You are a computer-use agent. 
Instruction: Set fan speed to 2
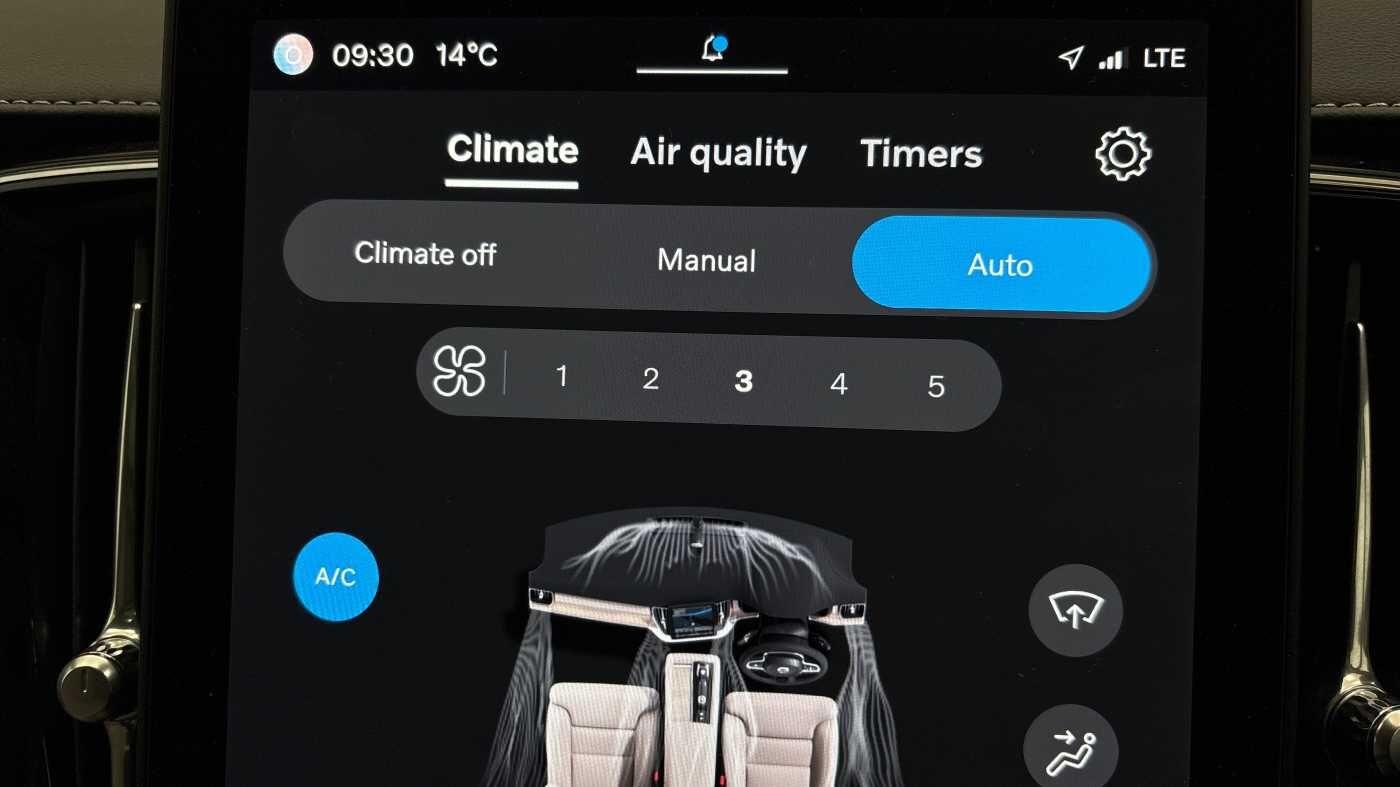coord(651,379)
